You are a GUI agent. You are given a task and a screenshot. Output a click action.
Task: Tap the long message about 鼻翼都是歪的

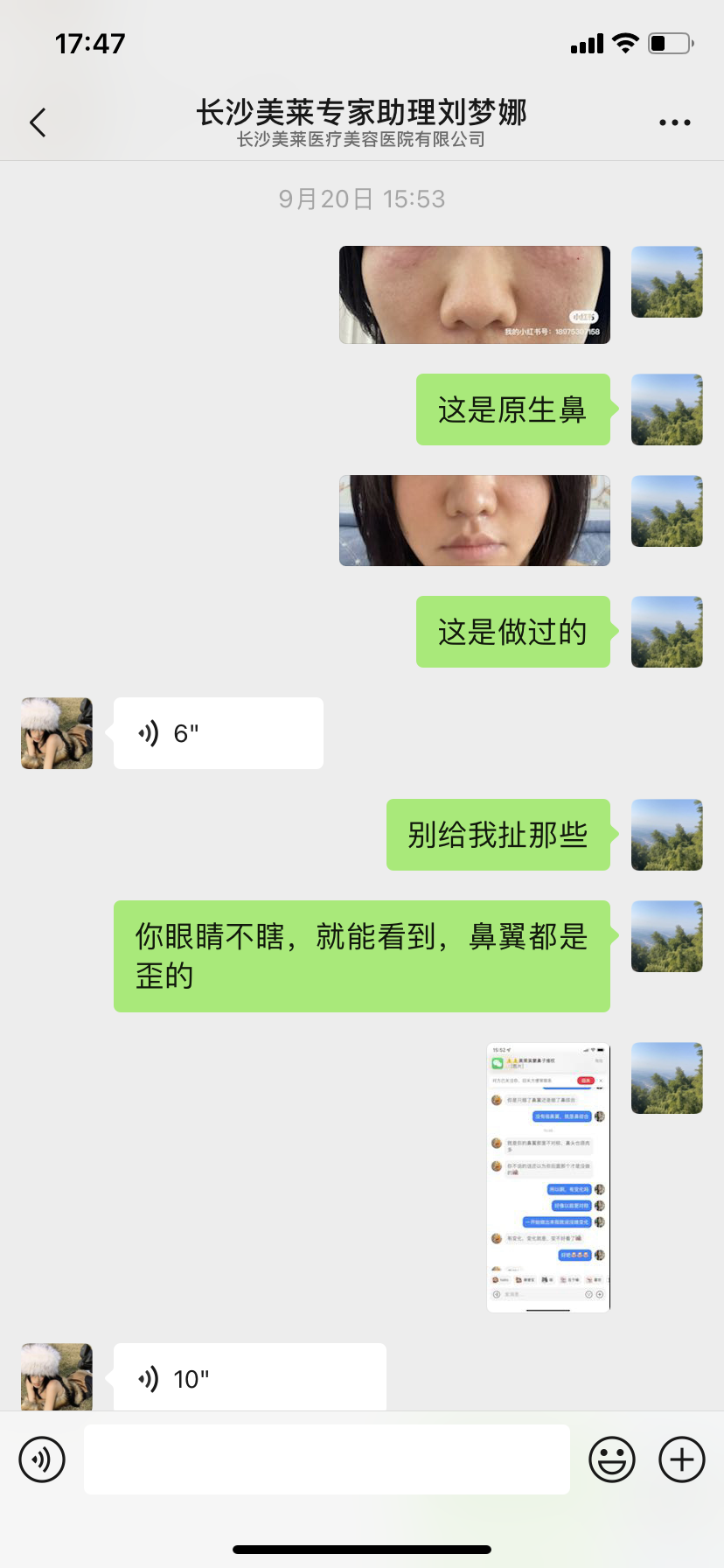coord(361,955)
